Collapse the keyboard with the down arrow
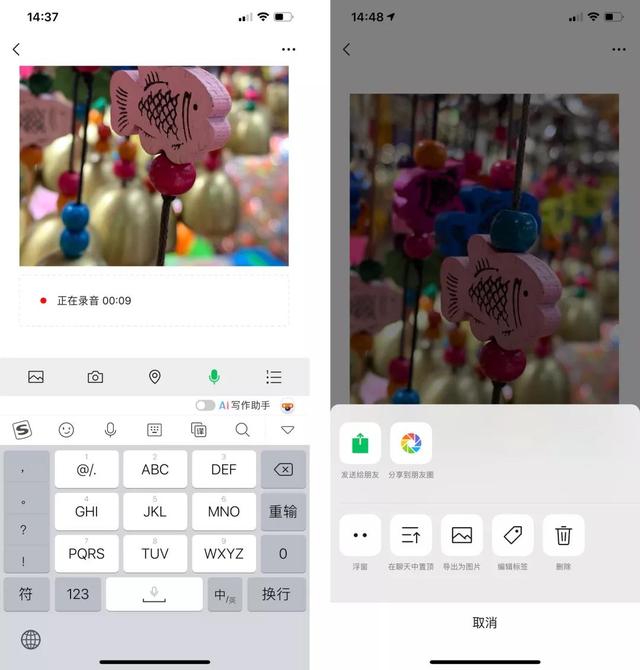This screenshot has height=670, width=640. [288, 430]
